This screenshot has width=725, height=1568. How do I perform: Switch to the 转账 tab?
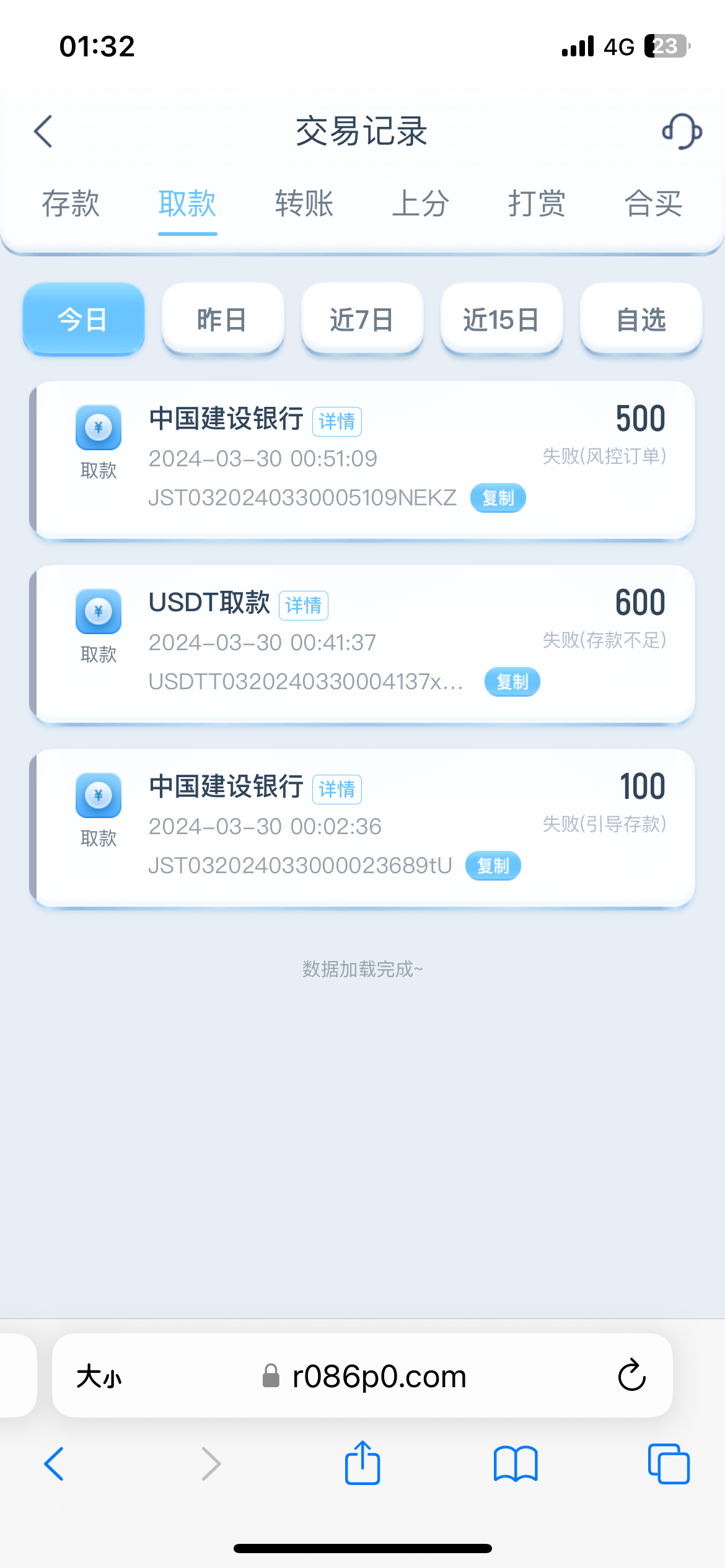(304, 204)
